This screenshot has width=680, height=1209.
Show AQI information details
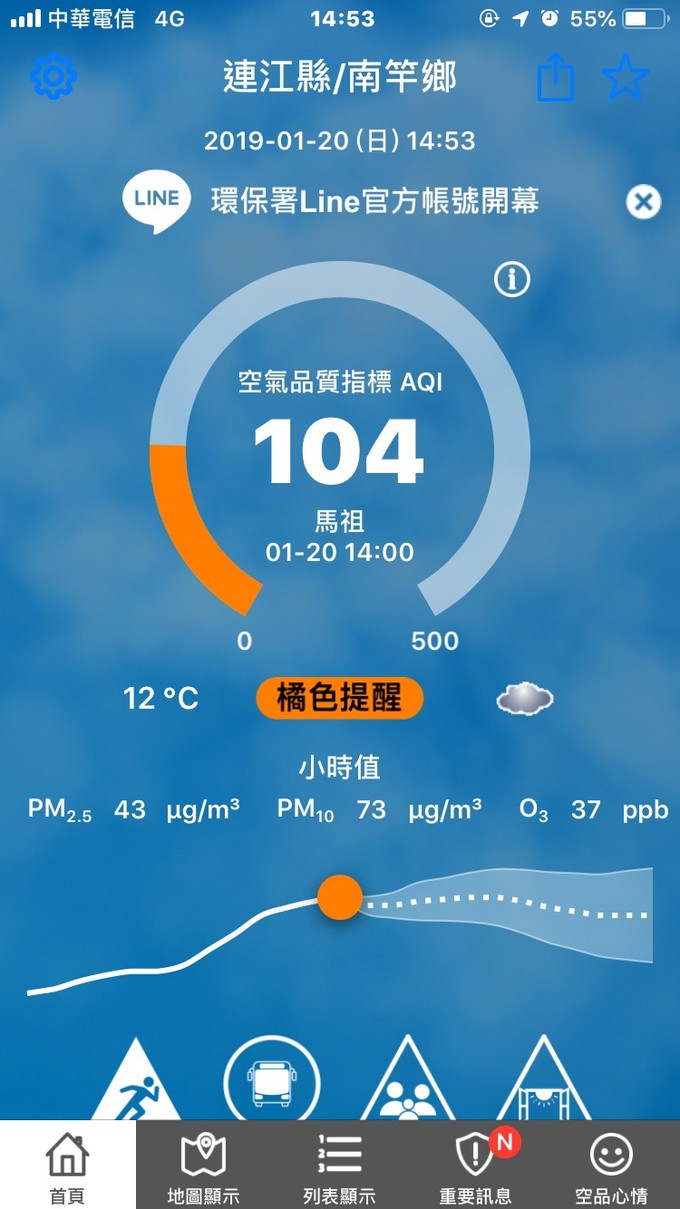click(512, 281)
